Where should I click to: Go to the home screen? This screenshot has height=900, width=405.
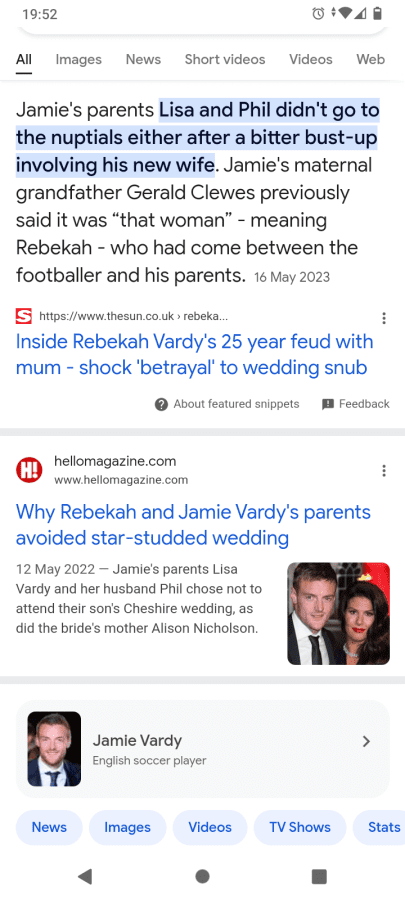(202, 876)
